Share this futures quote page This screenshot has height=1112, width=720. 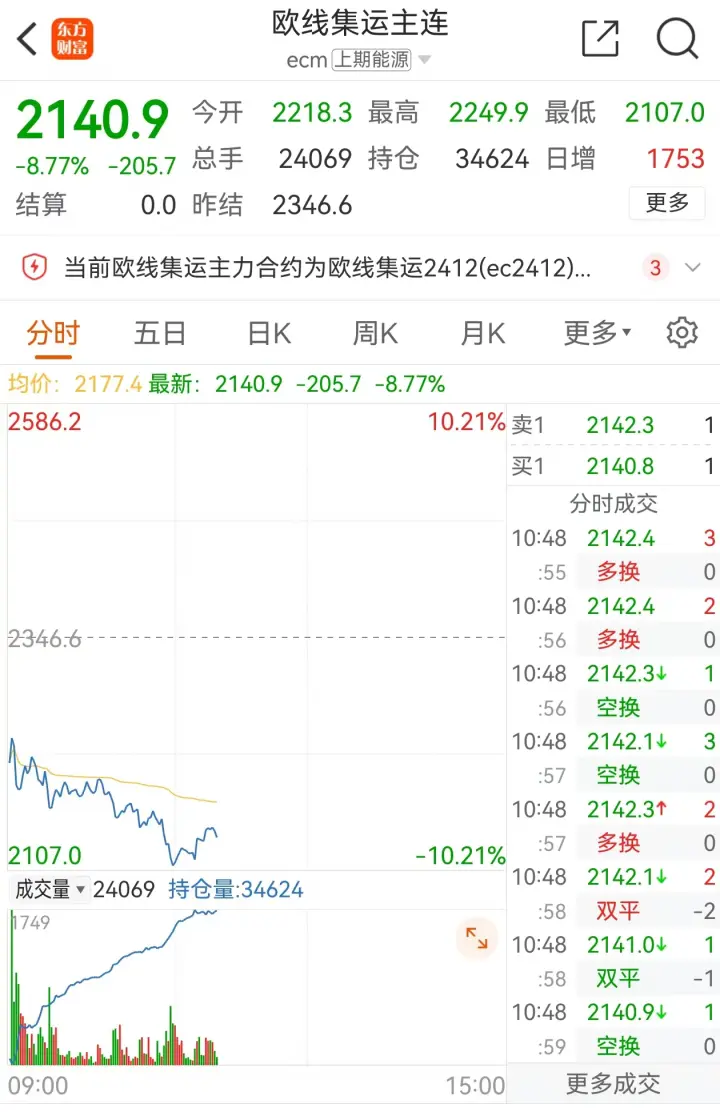pos(600,39)
